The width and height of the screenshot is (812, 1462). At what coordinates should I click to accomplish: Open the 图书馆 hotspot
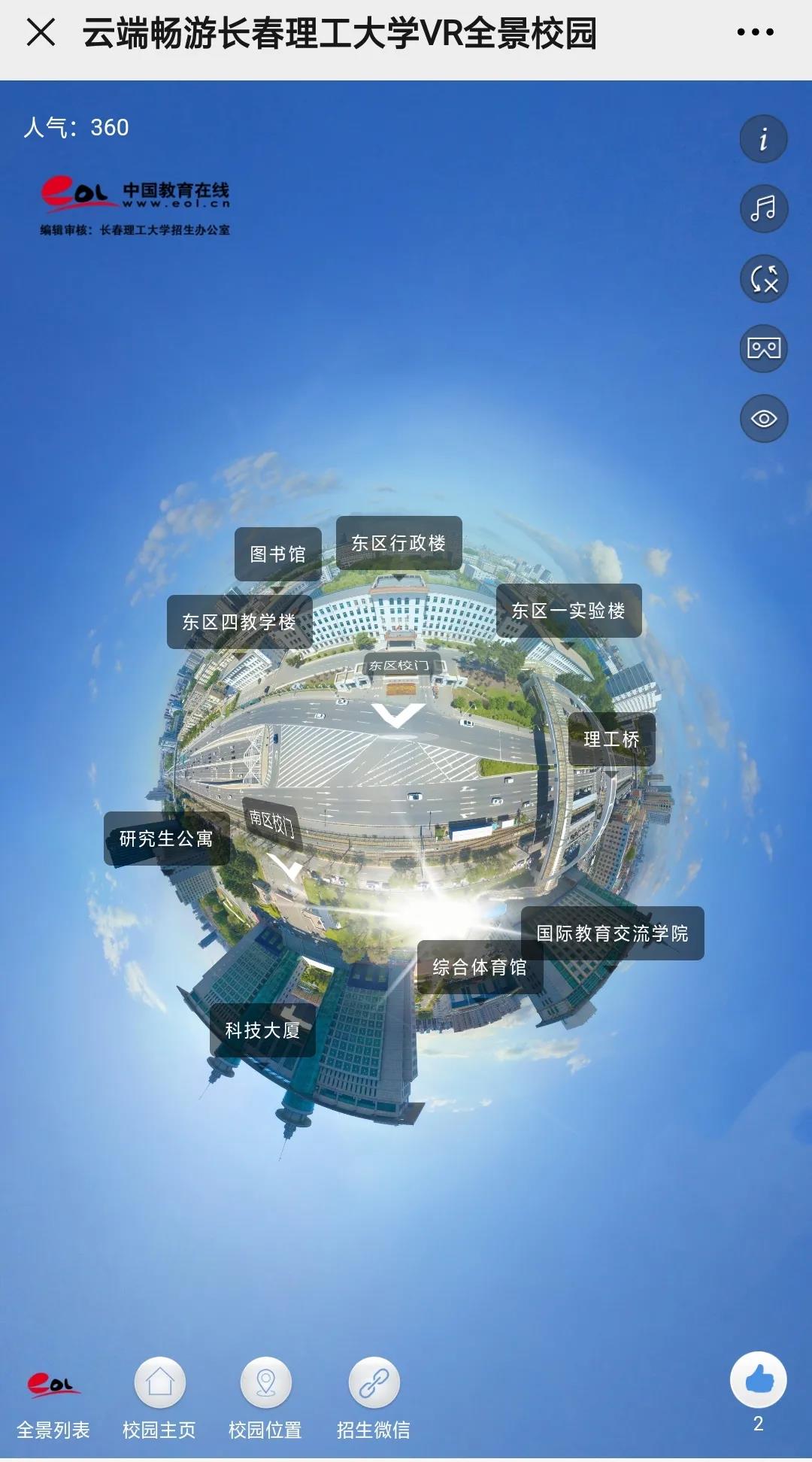click(277, 554)
